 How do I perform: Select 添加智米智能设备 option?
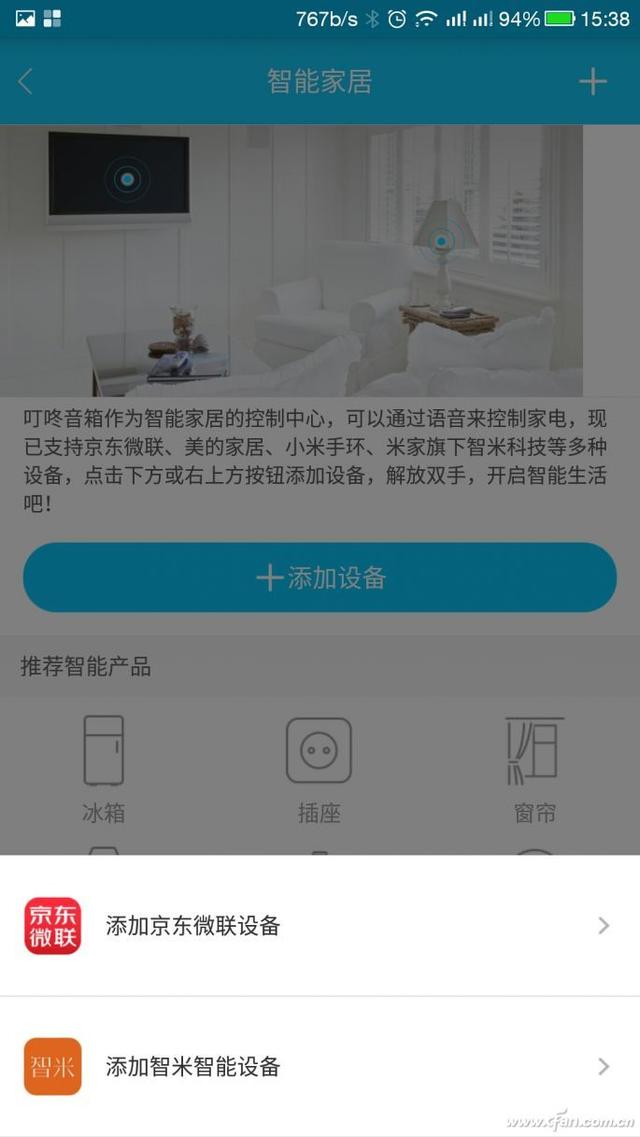[x=320, y=1067]
